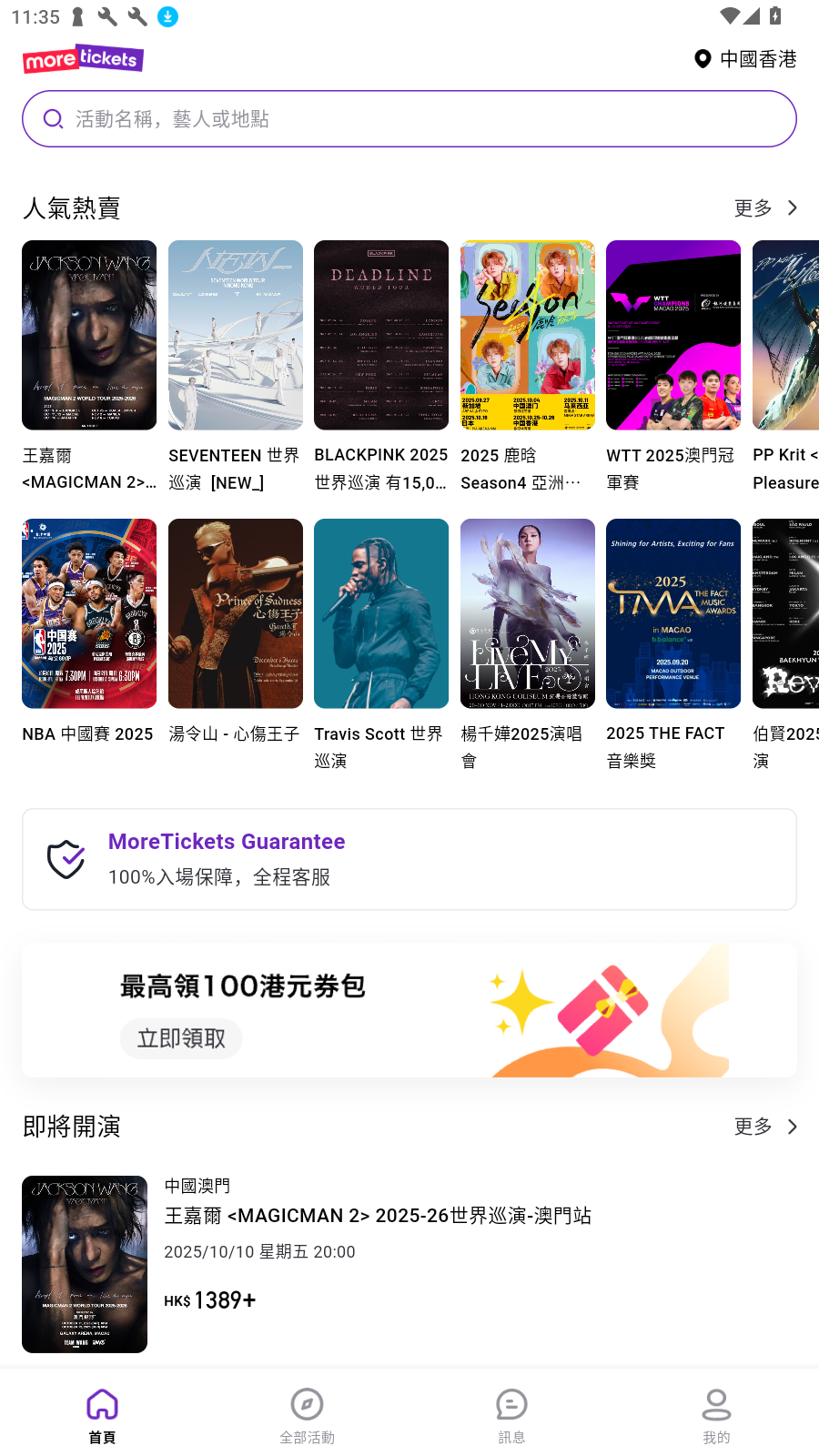This screenshot has height=1456, width=819.
Task: Open 2025 鹿晗 Season4 event
Action: point(527,336)
